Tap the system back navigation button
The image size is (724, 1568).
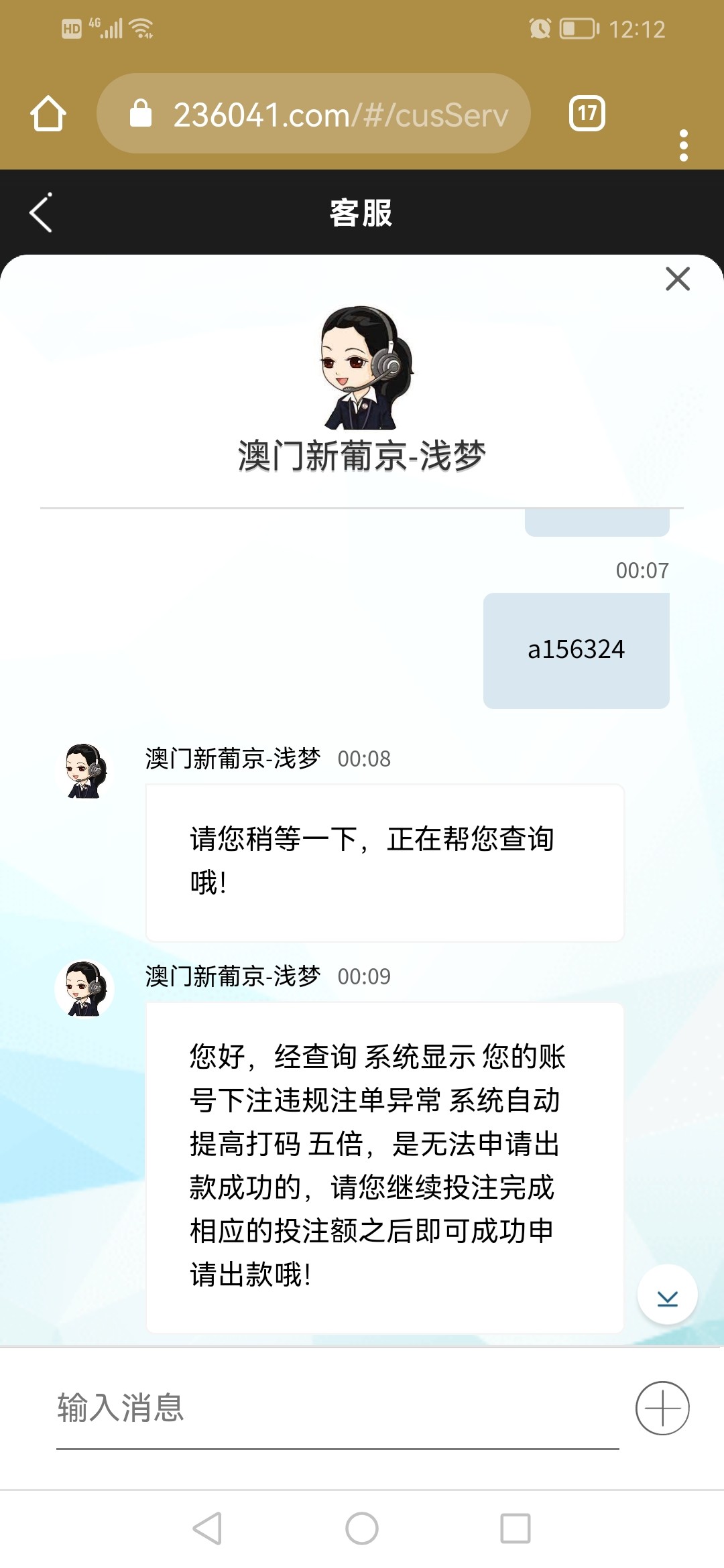pyautogui.click(x=207, y=1528)
